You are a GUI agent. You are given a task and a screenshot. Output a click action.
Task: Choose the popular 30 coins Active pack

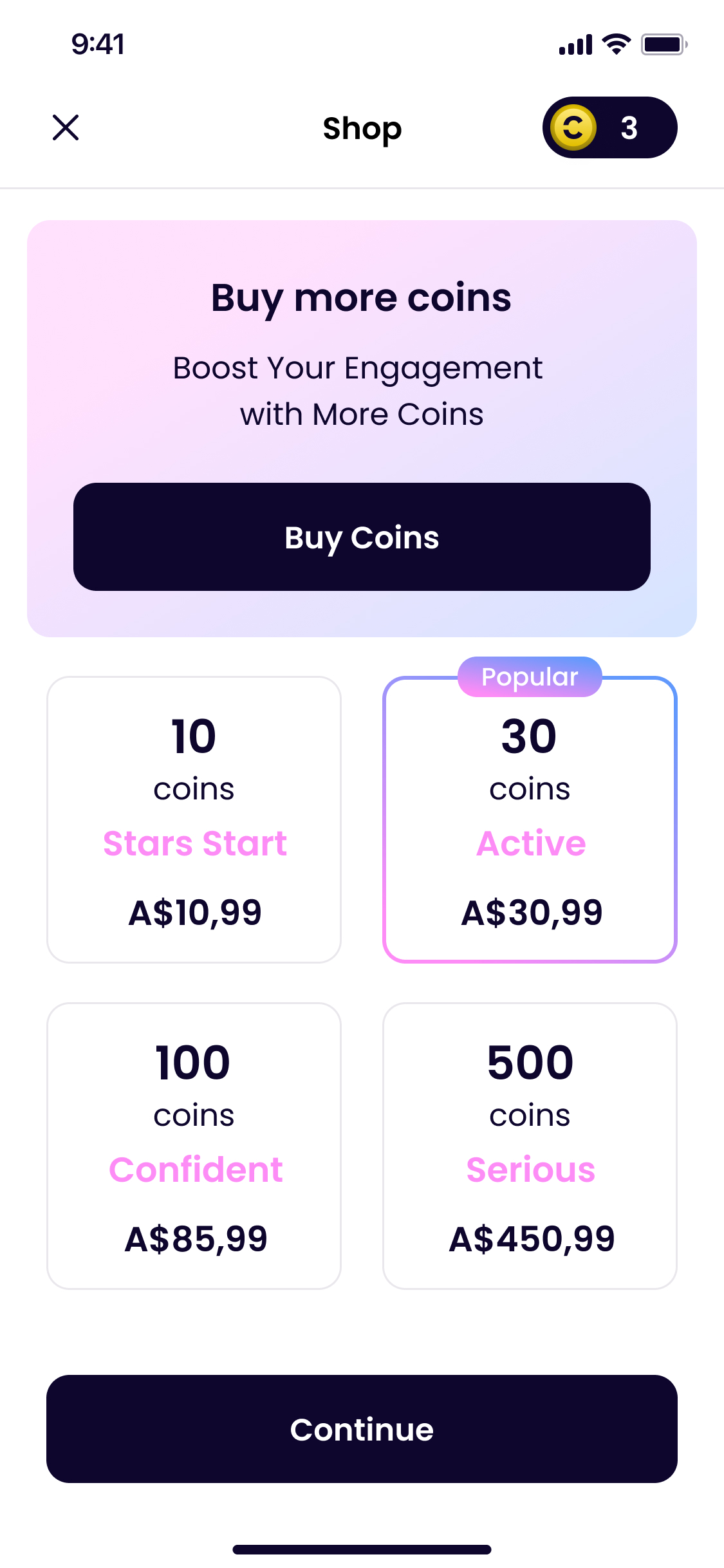530,819
